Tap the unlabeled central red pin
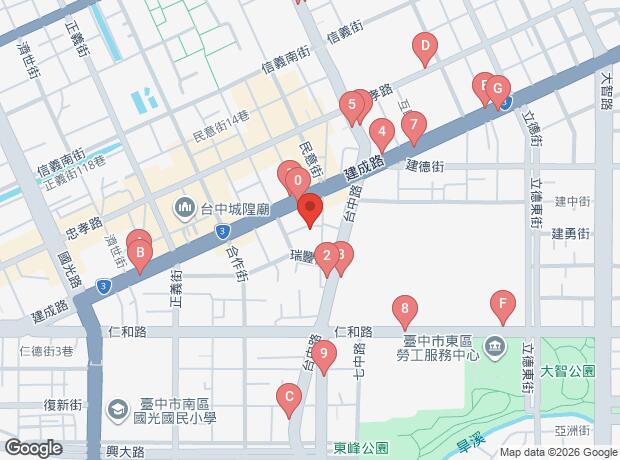Image resolution: width=620 pixels, height=460 pixels. (x=310, y=212)
